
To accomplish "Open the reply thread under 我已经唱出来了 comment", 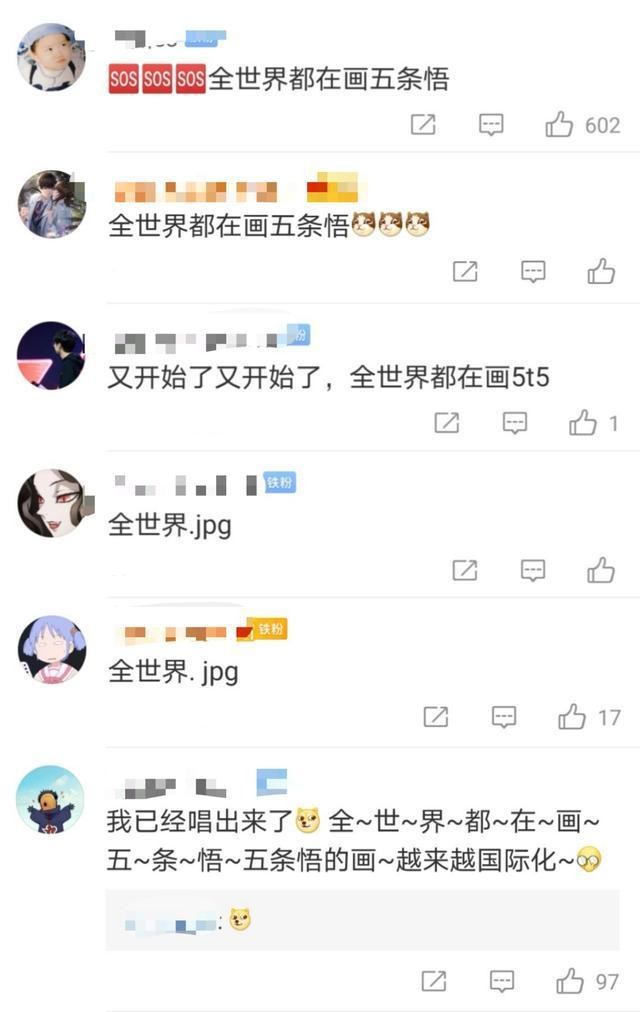I will coord(362,920).
